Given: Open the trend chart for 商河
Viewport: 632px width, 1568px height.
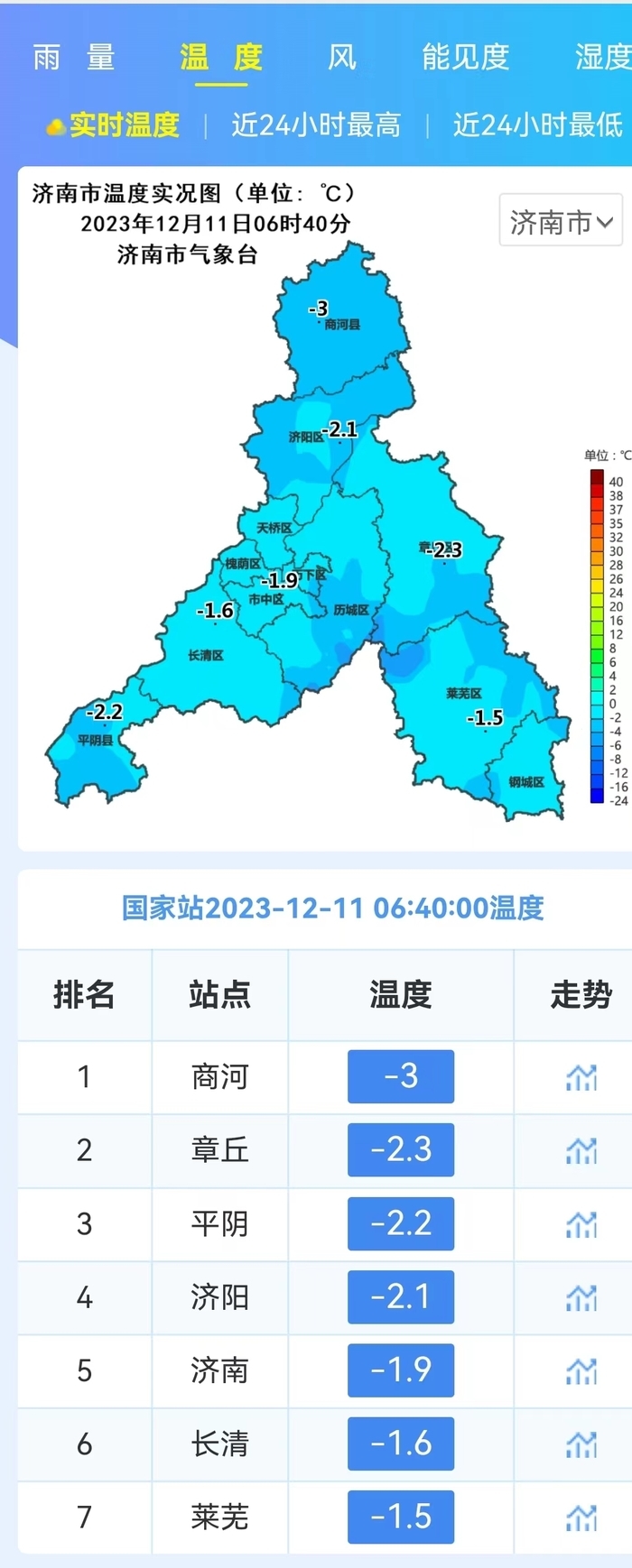Looking at the screenshot, I should click(x=581, y=1076).
